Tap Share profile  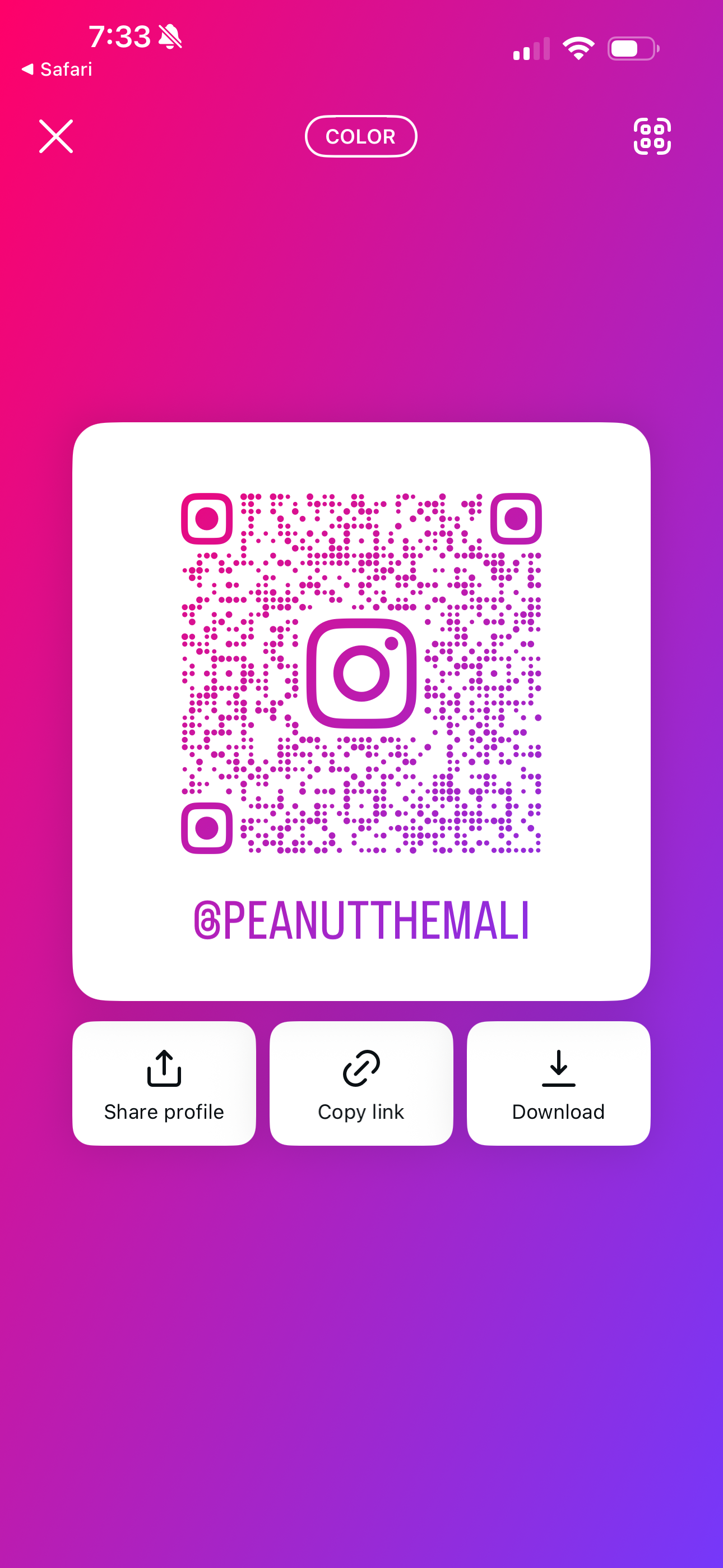click(164, 1083)
